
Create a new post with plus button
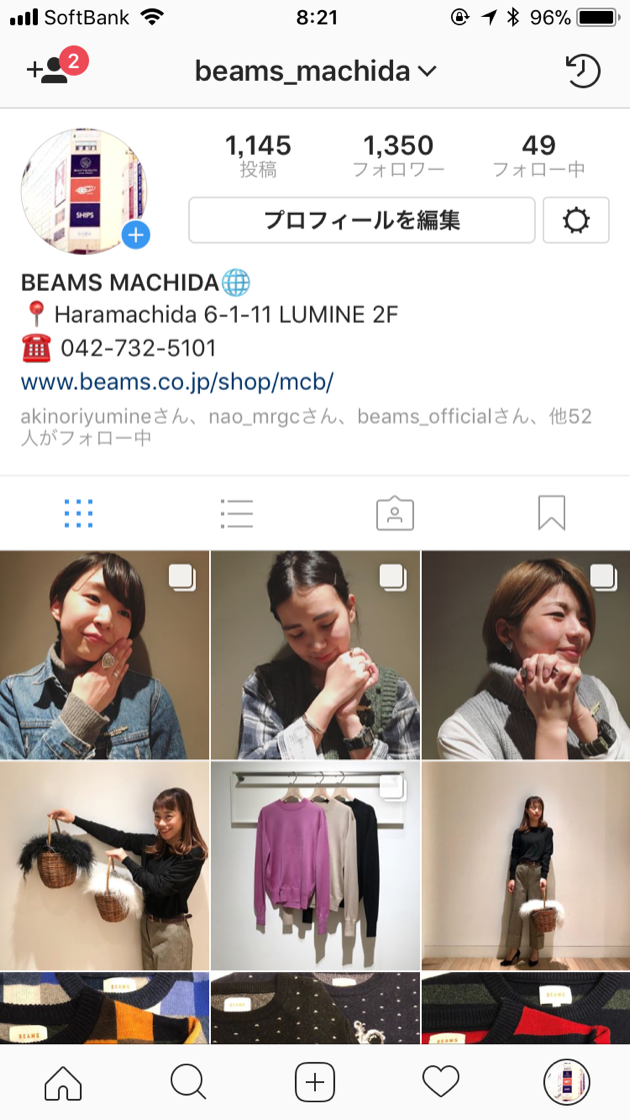[315, 1081]
